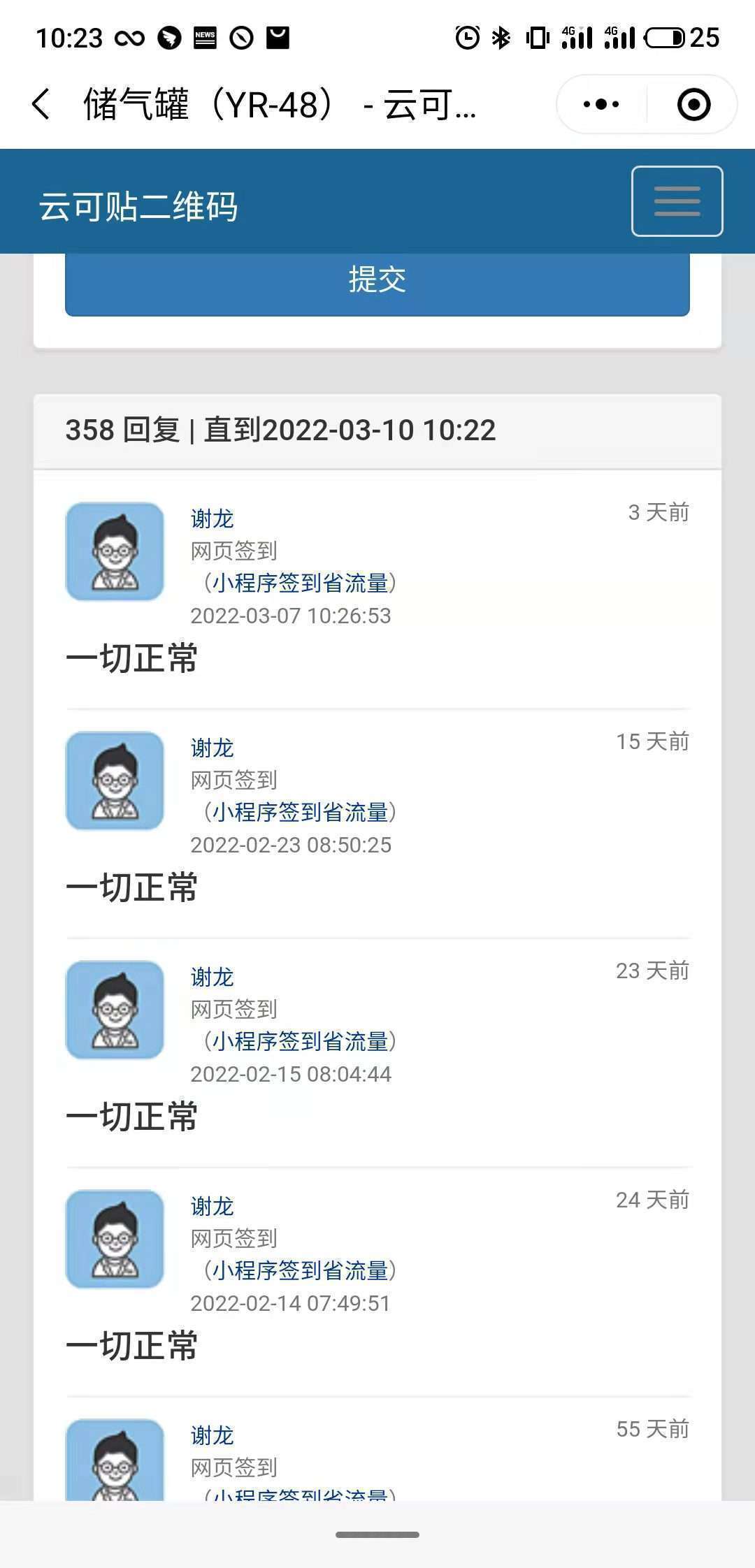The height and width of the screenshot is (1568, 755).
Task: Open 小程序签到省流量 link in the 2022-02-15 reply
Action: pyautogui.click(x=300, y=1041)
